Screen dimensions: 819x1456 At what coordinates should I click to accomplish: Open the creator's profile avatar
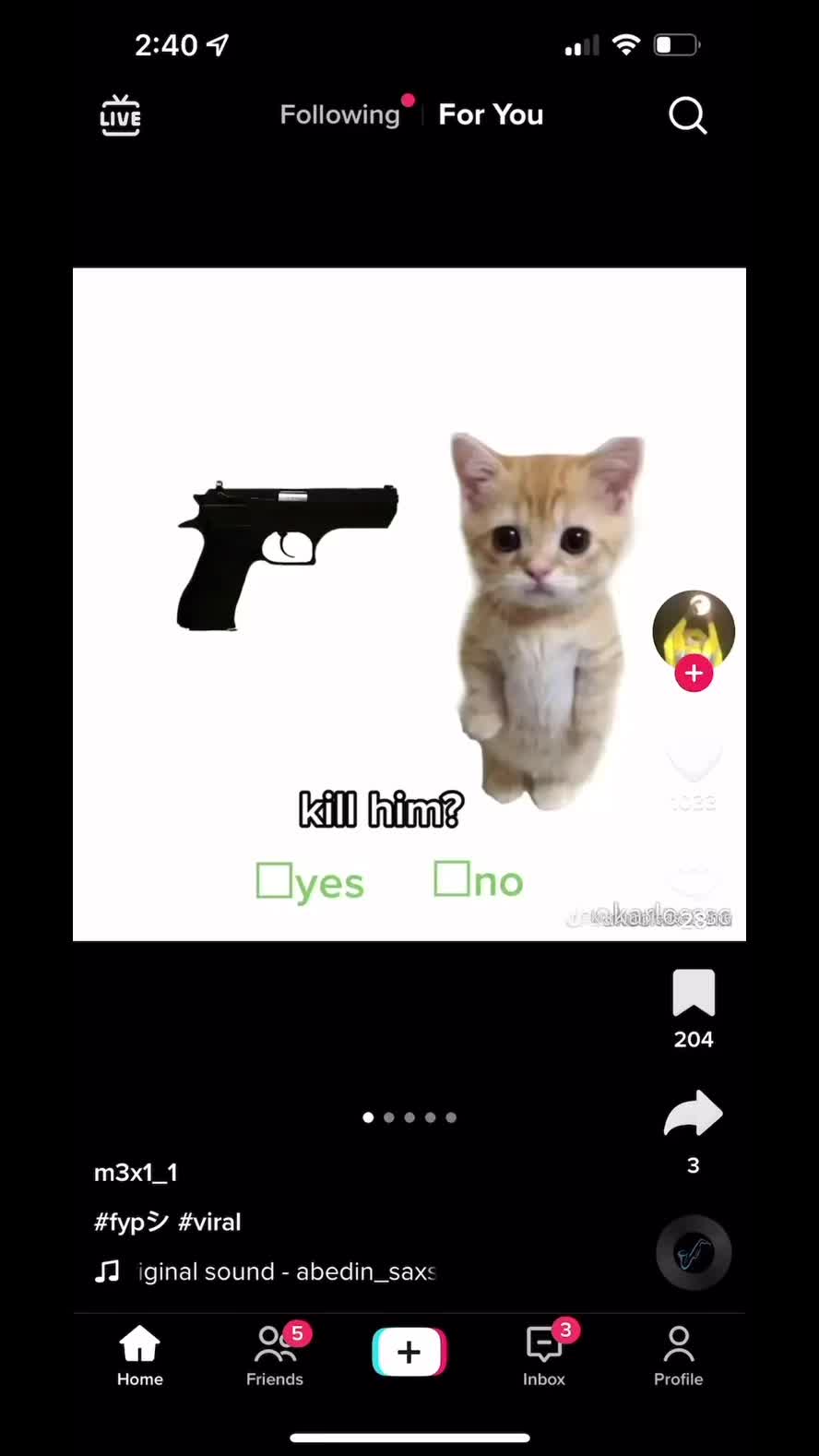[694, 631]
